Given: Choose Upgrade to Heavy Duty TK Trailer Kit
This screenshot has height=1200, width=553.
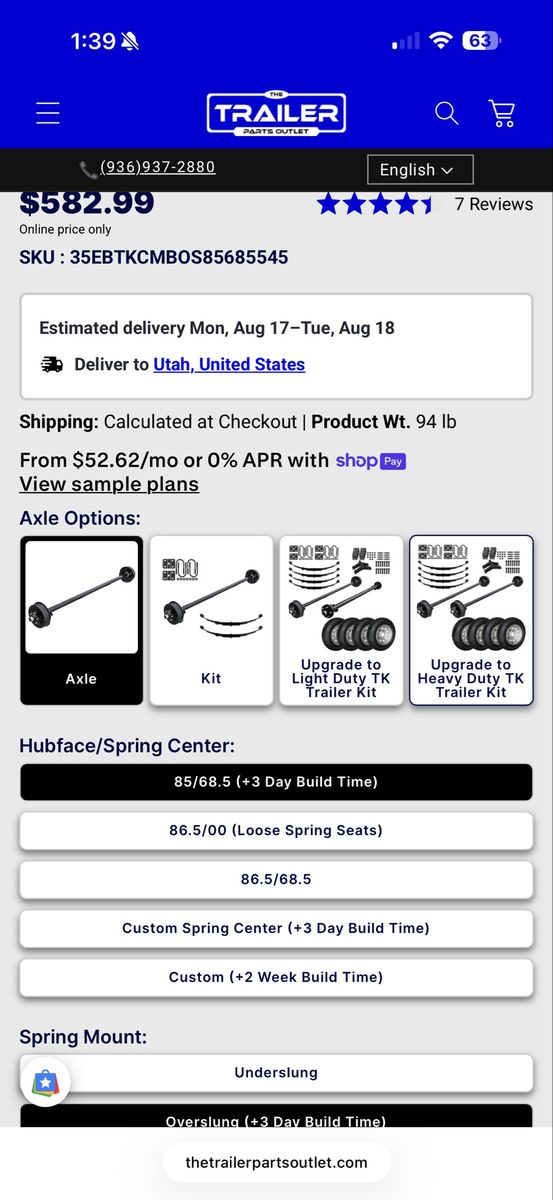Looking at the screenshot, I should (471, 620).
